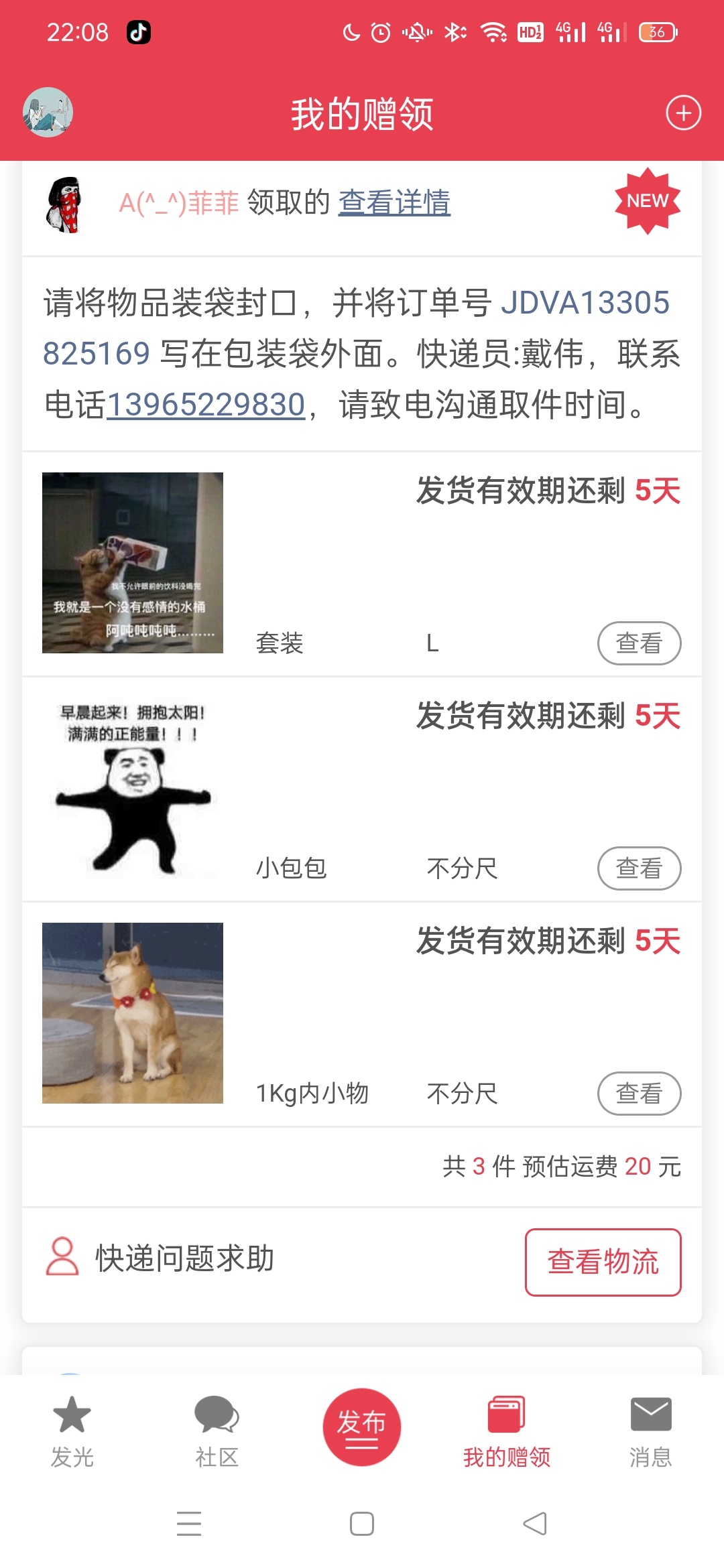Select the 我的赠领 tab
The image size is (724, 1568).
click(x=507, y=1431)
